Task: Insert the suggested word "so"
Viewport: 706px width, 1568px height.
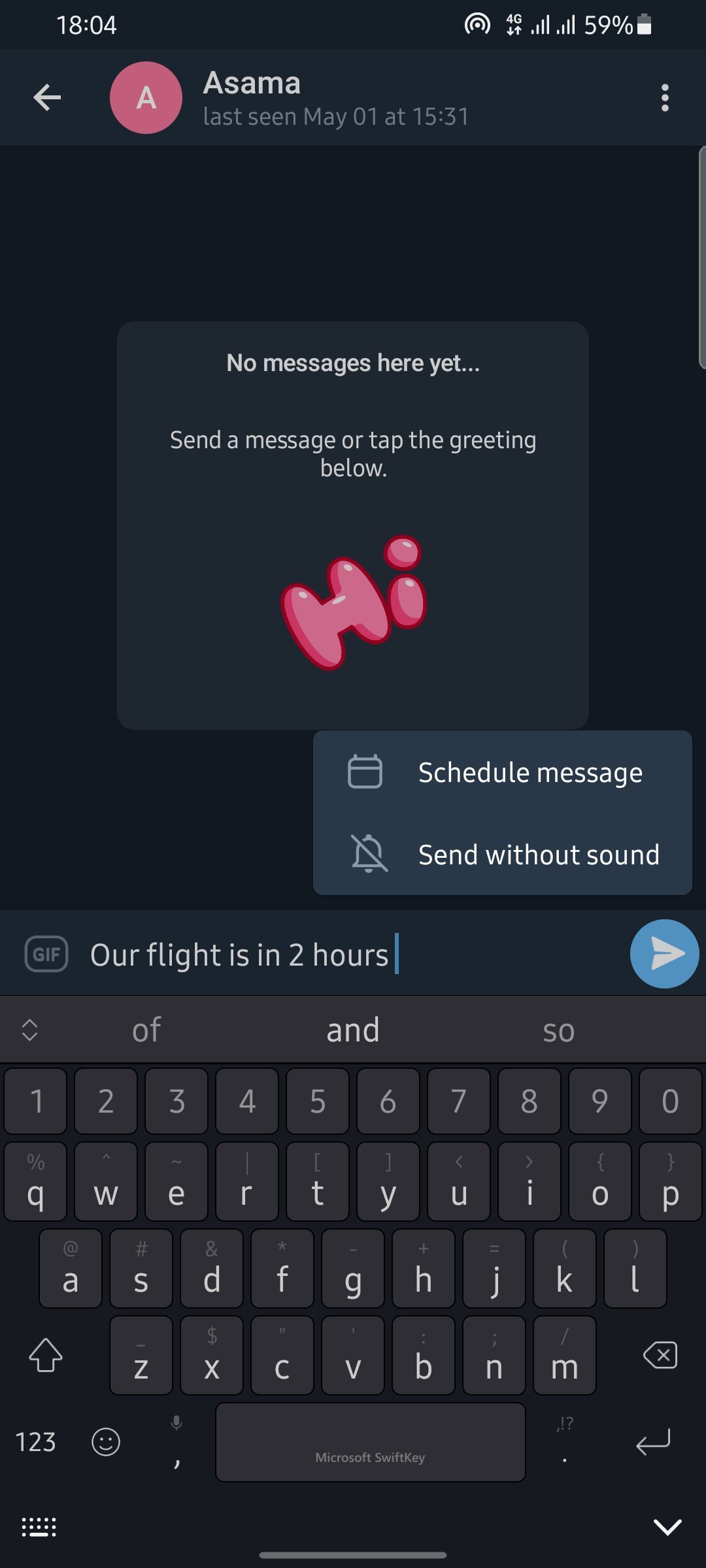Action: (x=558, y=1030)
